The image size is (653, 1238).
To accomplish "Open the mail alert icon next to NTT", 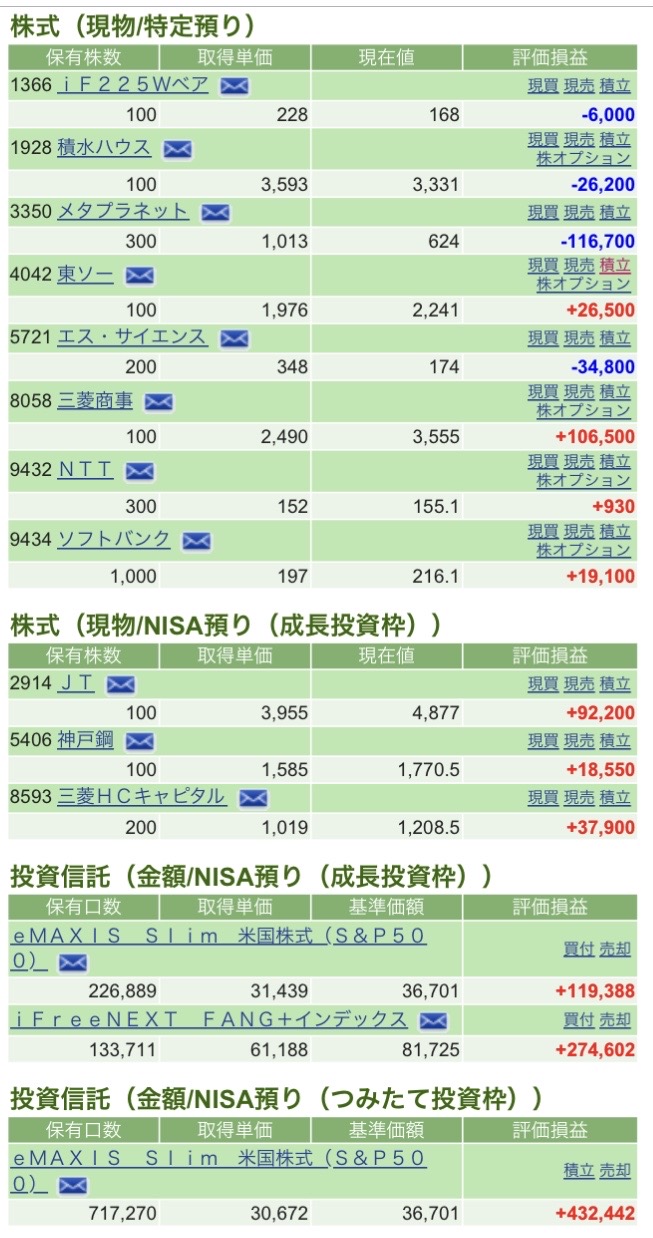I will tap(139, 471).
